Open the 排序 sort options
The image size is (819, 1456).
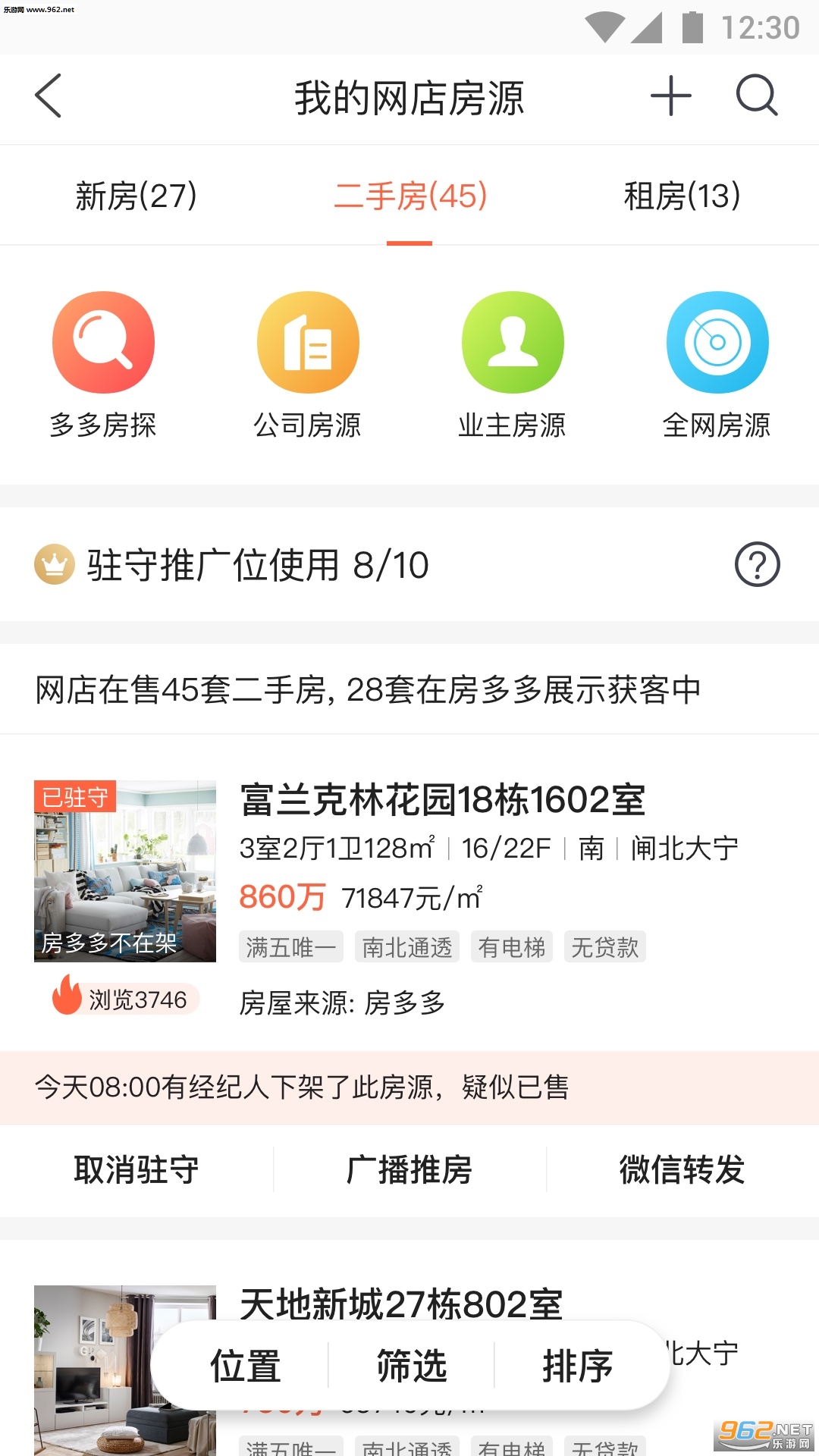pos(578,1366)
